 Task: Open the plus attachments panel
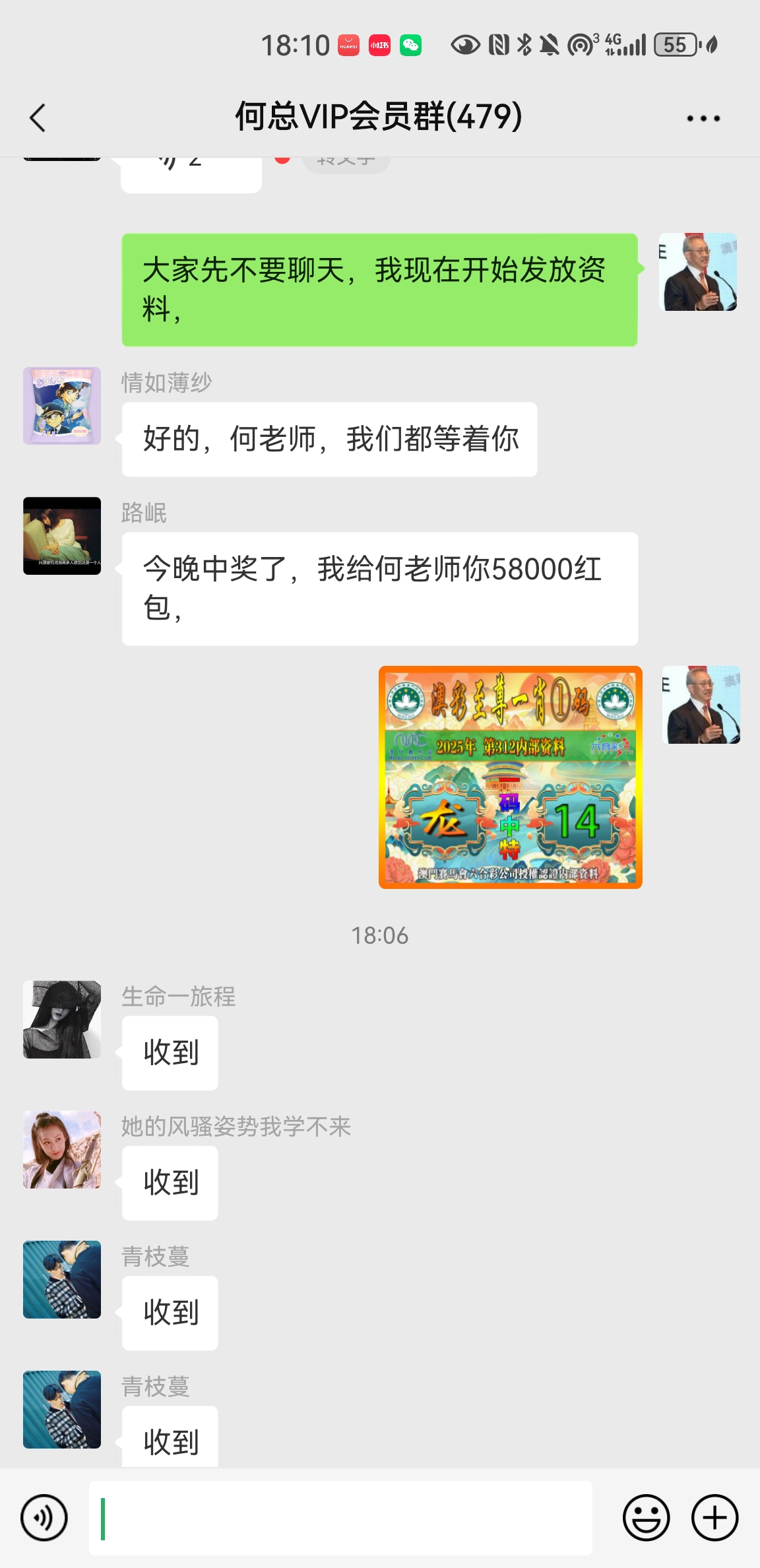tap(714, 1517)
